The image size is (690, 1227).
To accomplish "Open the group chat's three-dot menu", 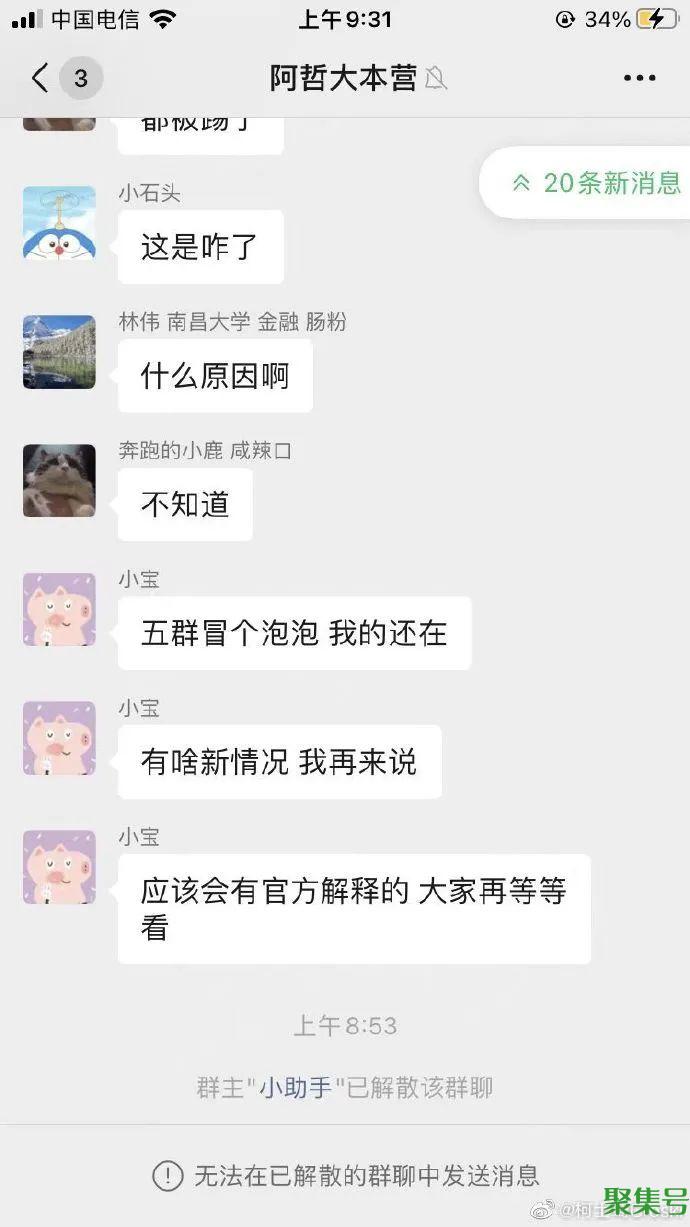I will (x=639, y=78).
